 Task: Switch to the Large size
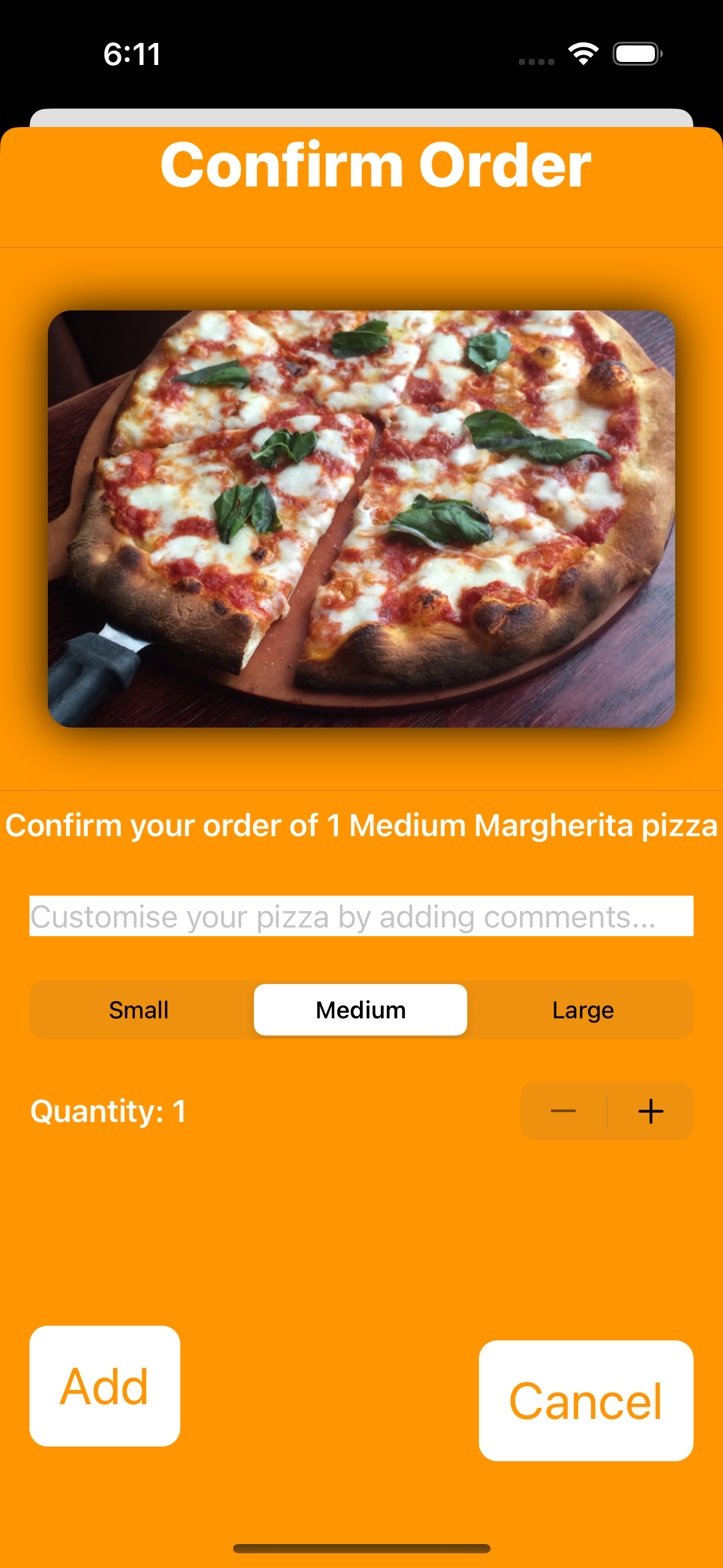pyautogui.click(x=583, y=1010)
